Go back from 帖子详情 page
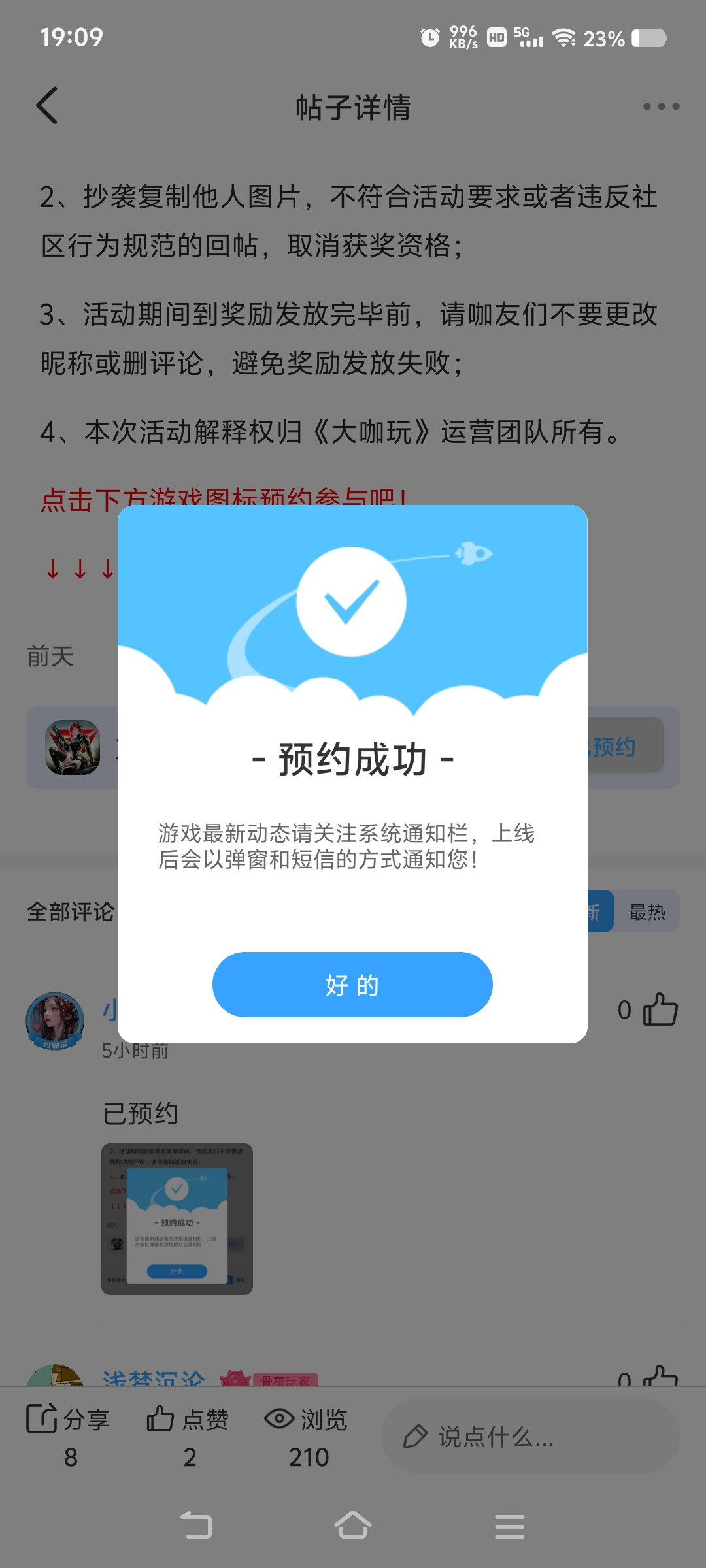Viewport: 706px width, 1568px height. tap(47, 106)
